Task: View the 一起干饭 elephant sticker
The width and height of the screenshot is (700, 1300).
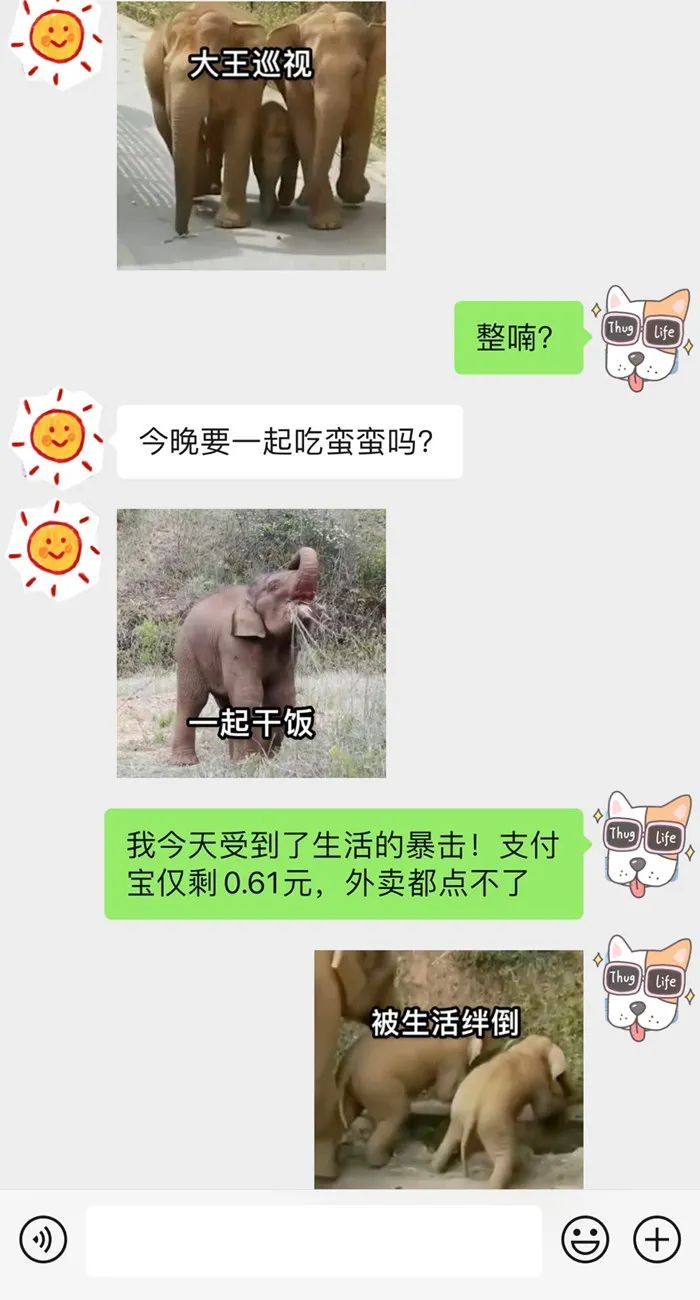Action: (x=251, y=643)
